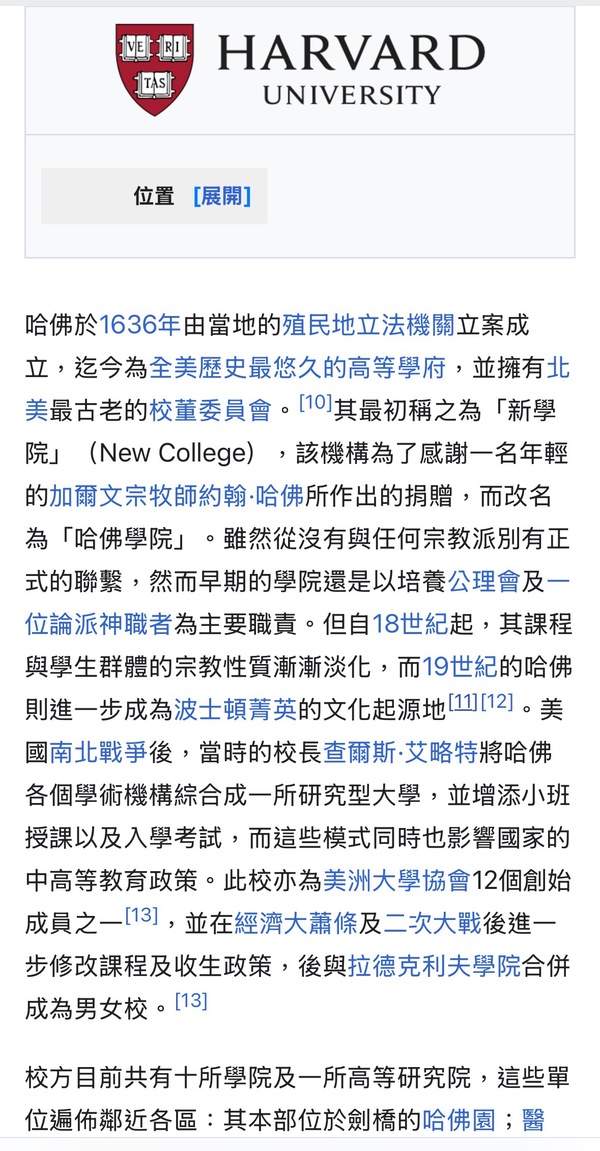View citation 11 footnote
600x1151 pixels.
click(462, 702)
